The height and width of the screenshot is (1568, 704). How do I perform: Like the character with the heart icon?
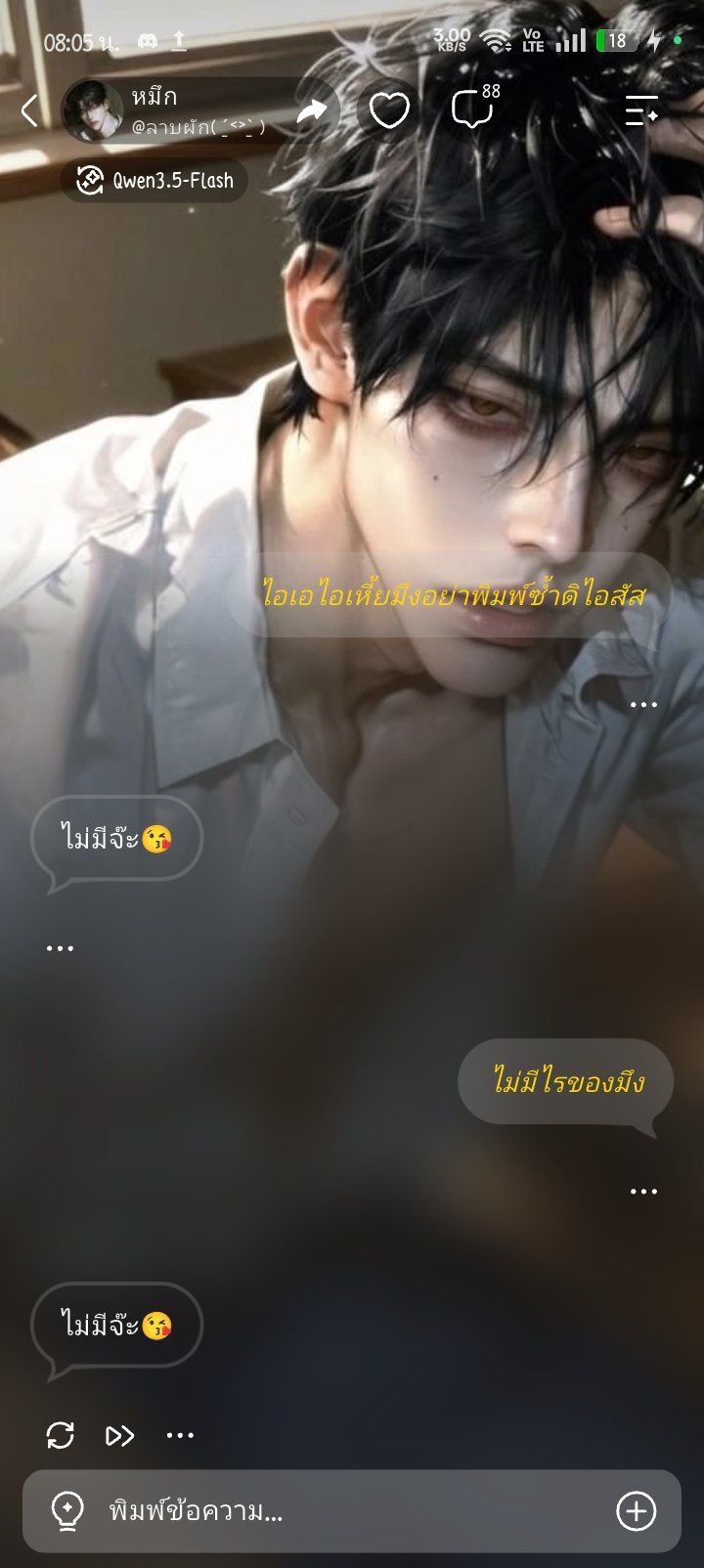point(388,110)
